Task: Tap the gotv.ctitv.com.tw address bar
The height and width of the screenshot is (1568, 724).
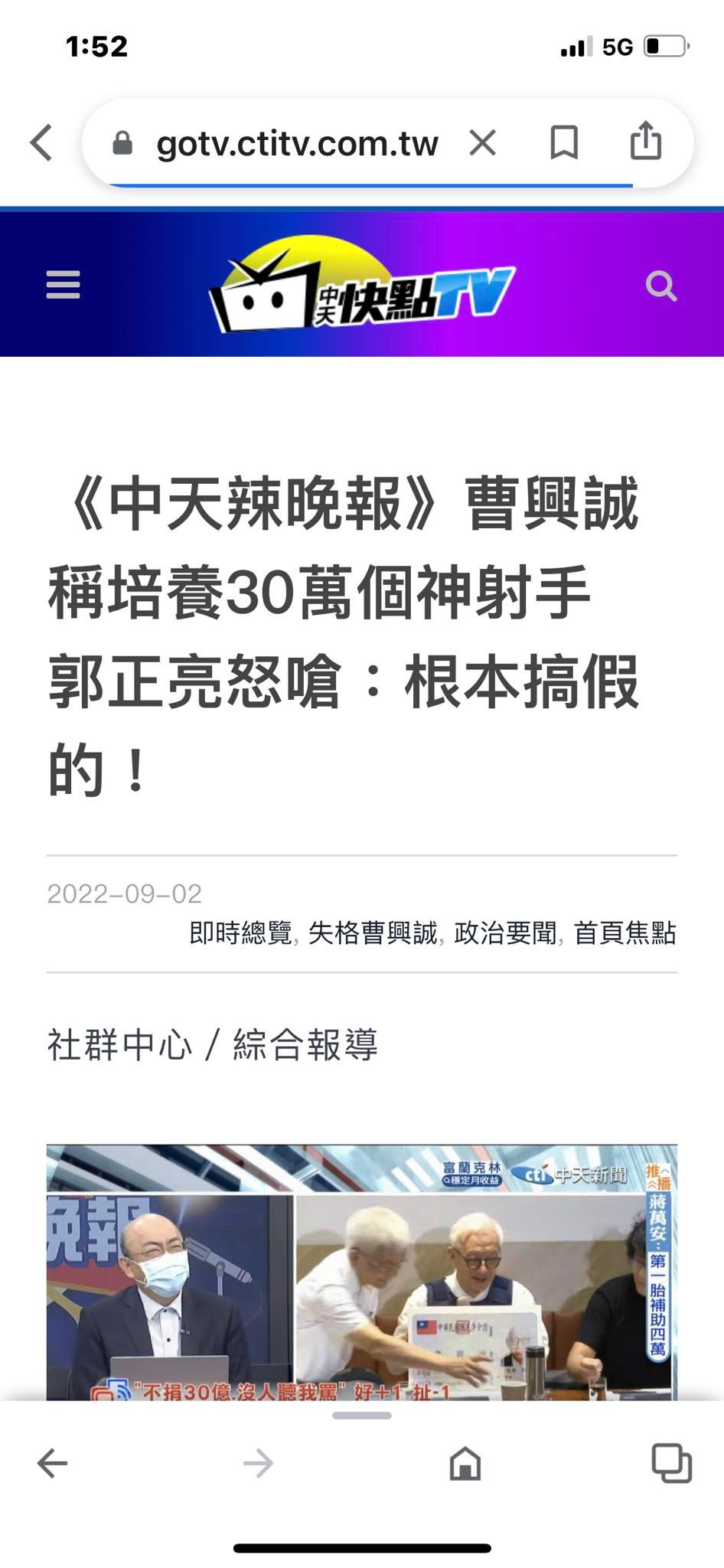Action: click(296, 143)
